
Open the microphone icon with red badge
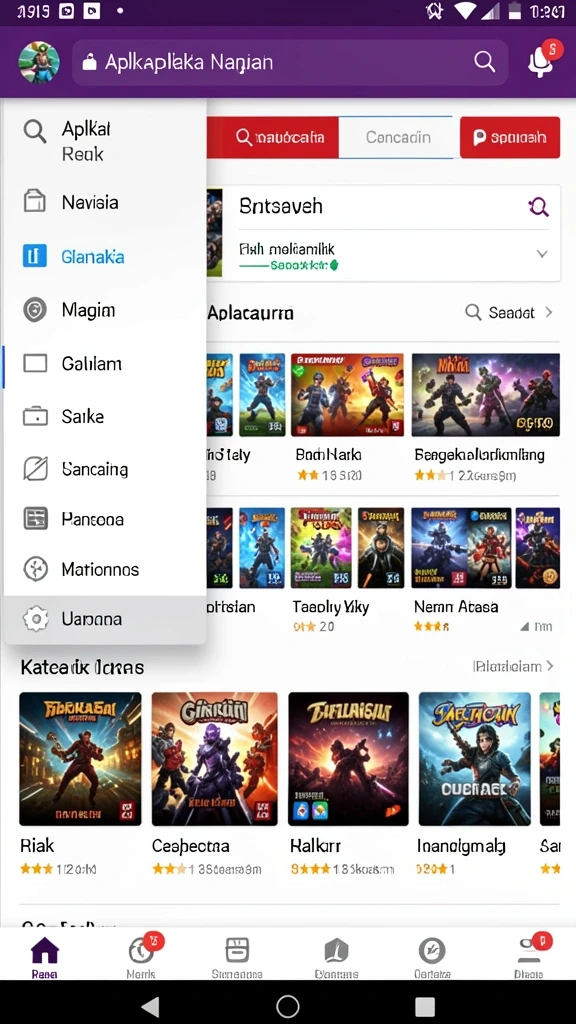click(543, 61)
